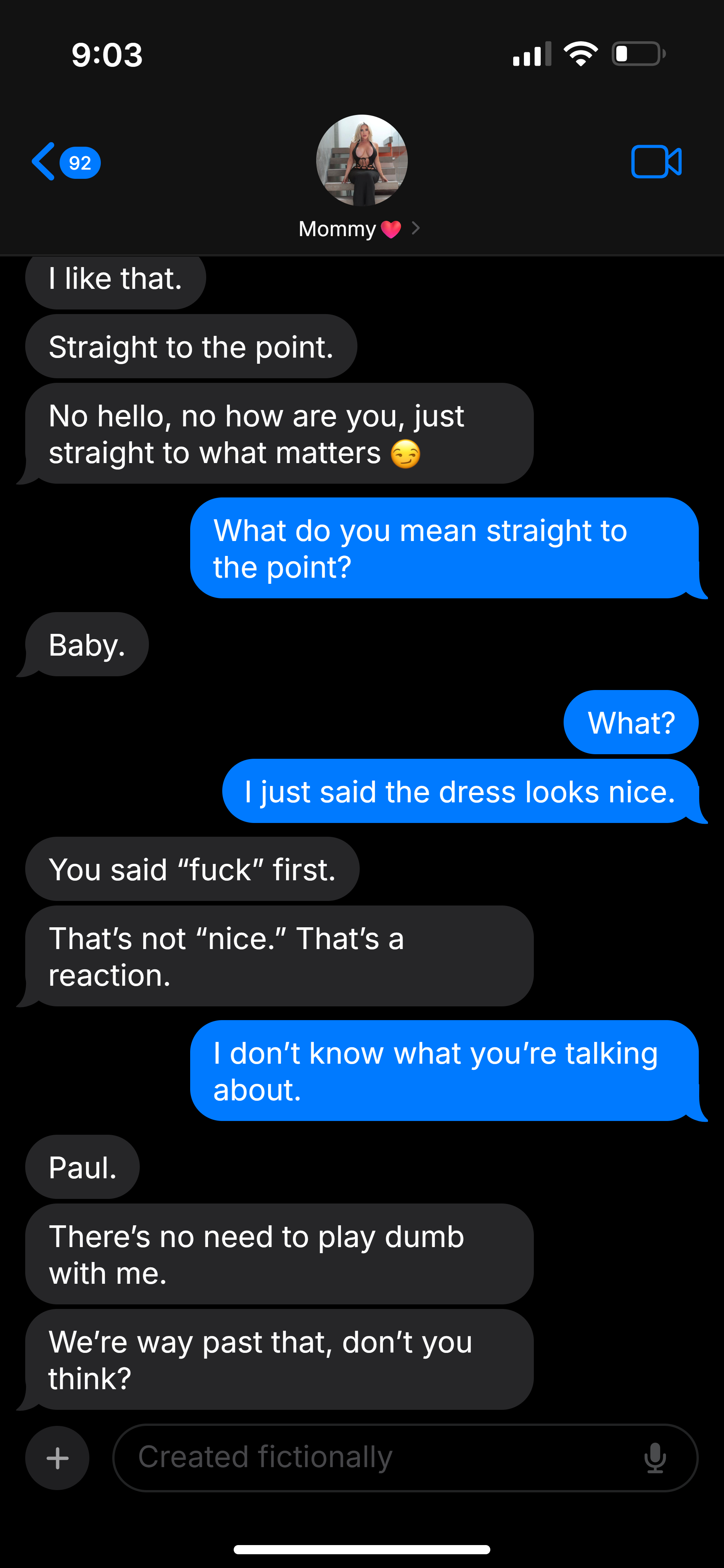Start a FaceTime video call

[x=656, y=162]
